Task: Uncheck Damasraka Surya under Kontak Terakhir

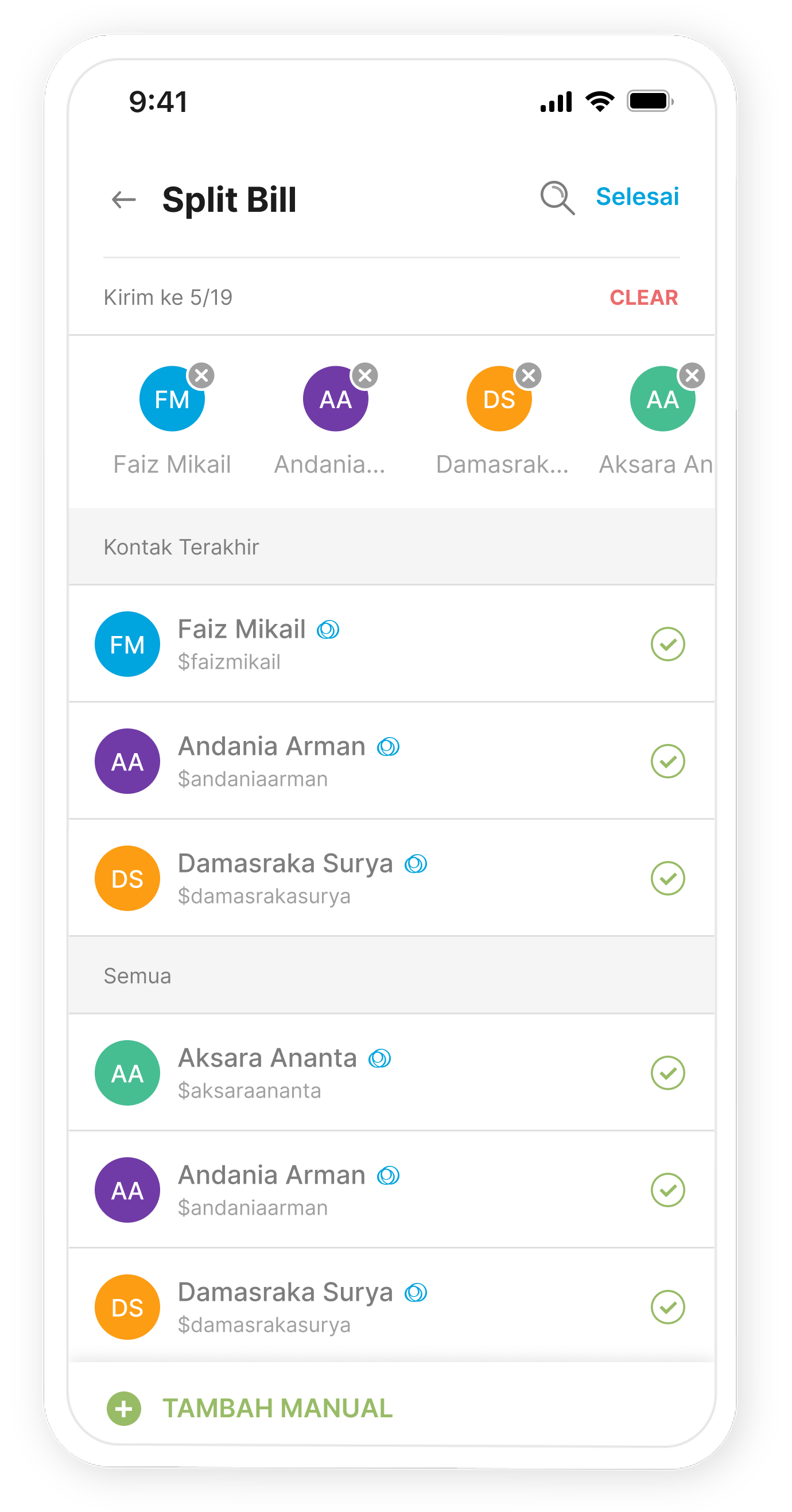Action: click(x=667, y=878)
